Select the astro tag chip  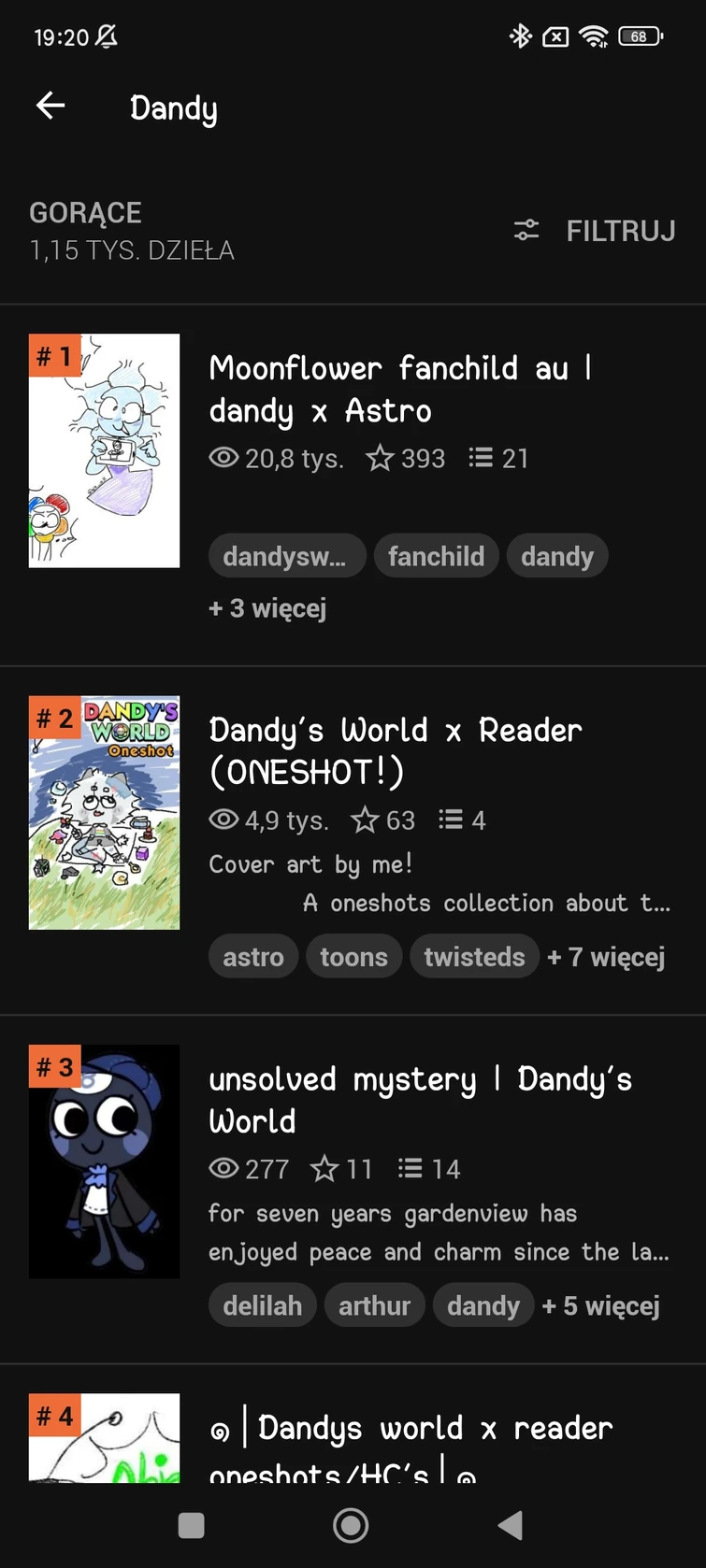(x=252, y=957)
